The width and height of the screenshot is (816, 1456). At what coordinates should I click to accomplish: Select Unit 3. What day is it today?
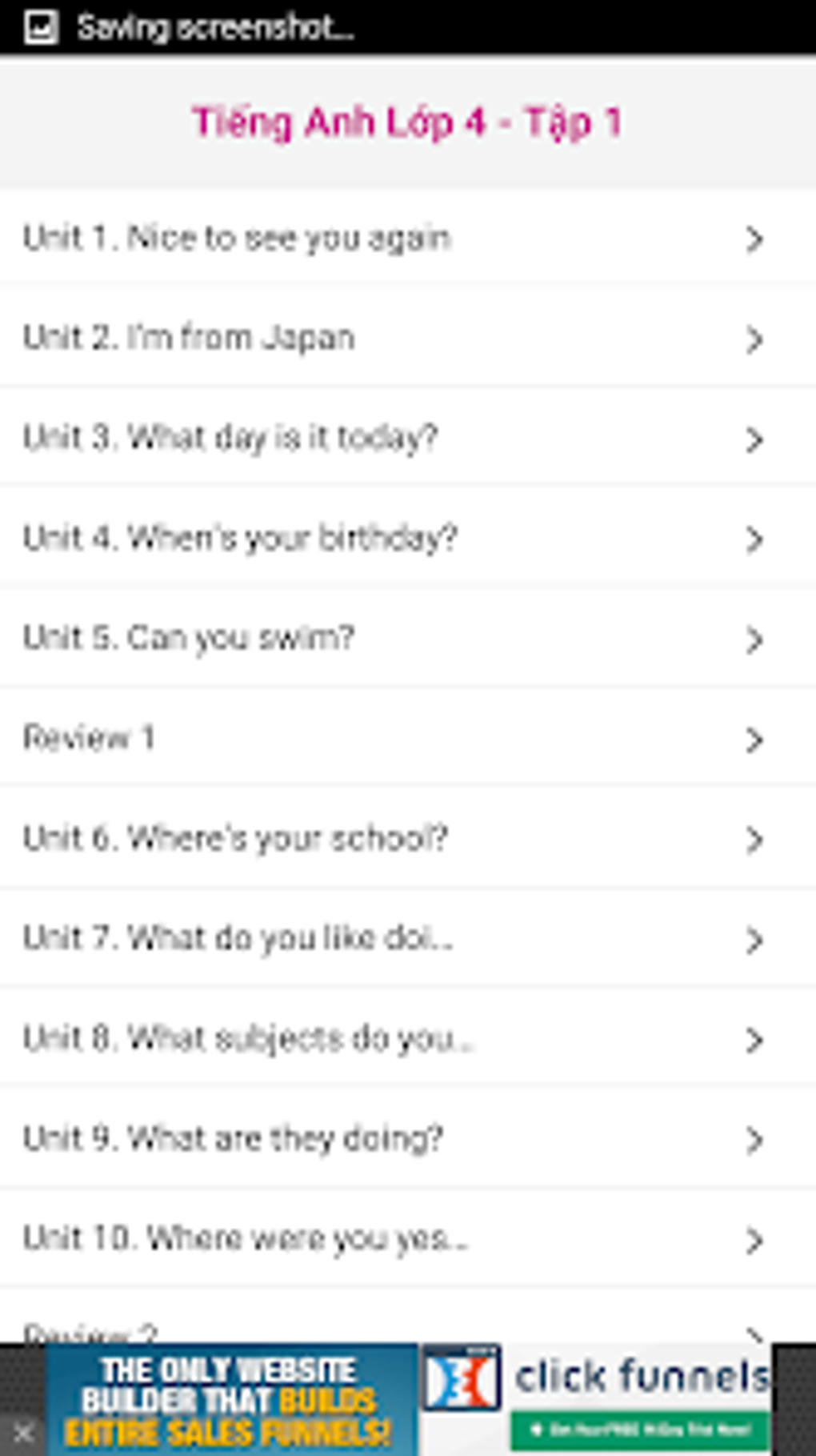tap(408, 437)
